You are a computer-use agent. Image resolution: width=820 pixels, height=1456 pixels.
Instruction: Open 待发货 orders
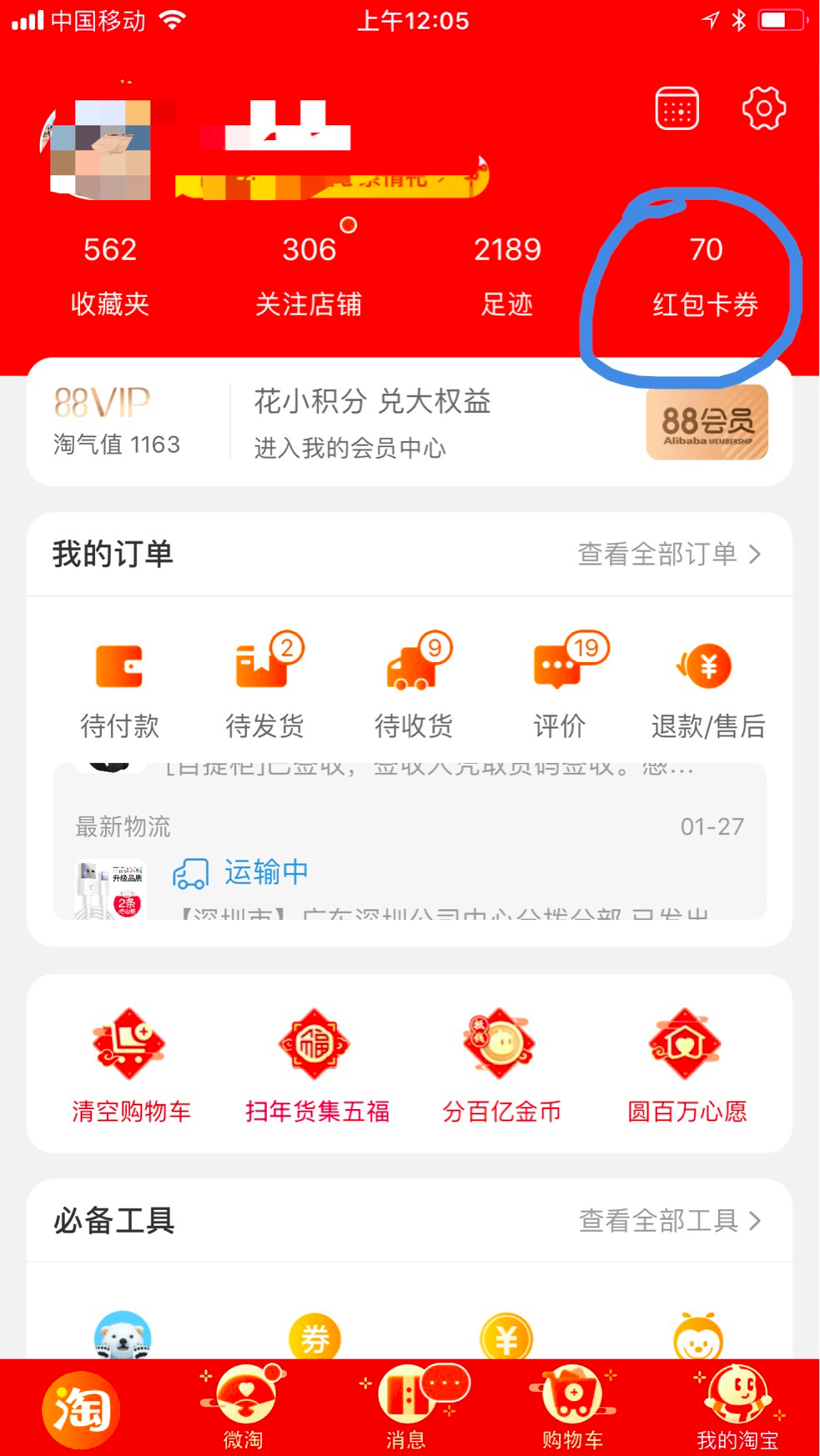click(x=264, y=690)
